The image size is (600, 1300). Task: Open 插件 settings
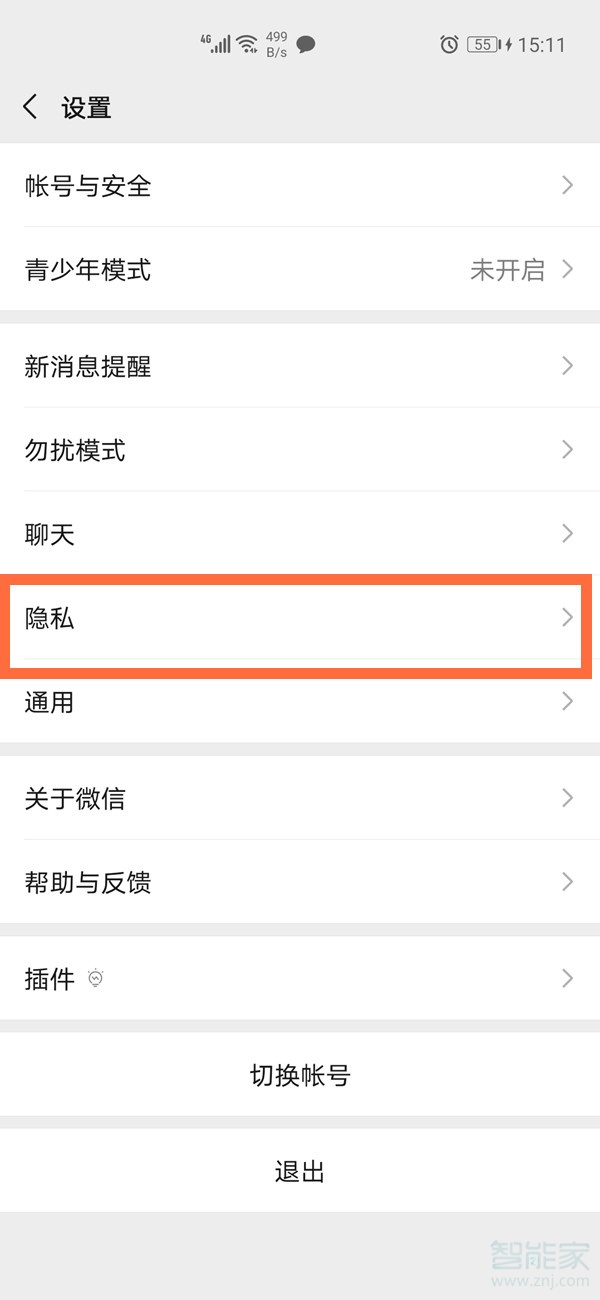click(300, 978)
